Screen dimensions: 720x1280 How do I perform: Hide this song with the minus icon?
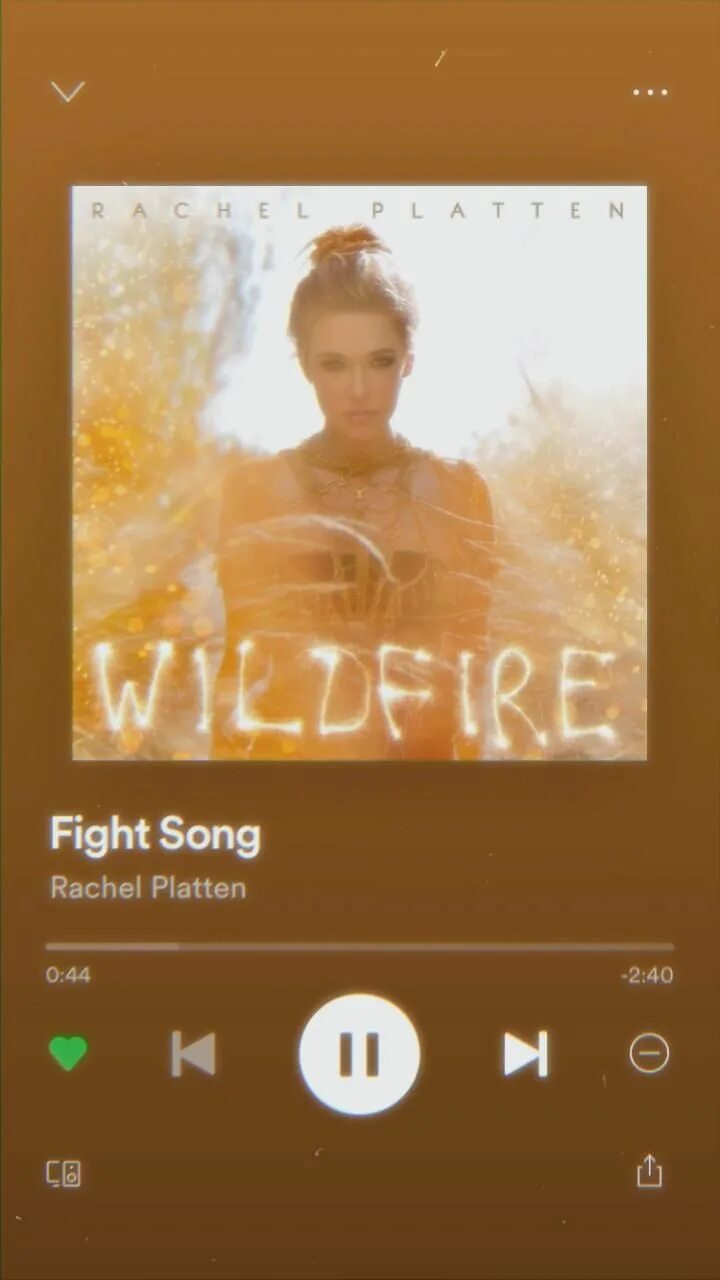(x=649, y=1054)
